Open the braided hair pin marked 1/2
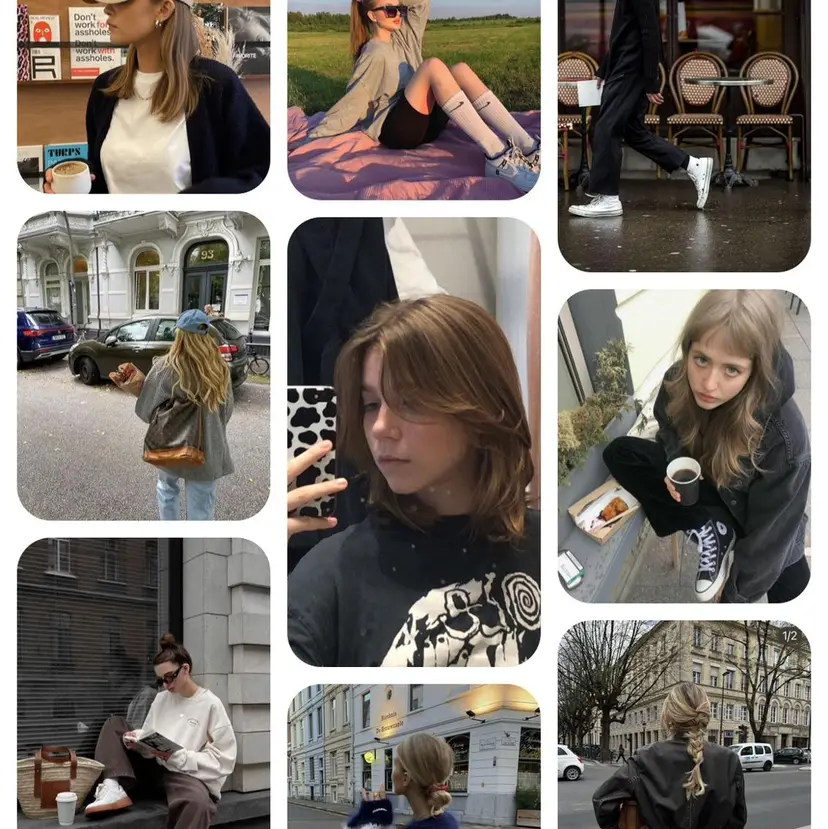Image resolution: width=828 pixels, height=829 pixels. (684, 725)
